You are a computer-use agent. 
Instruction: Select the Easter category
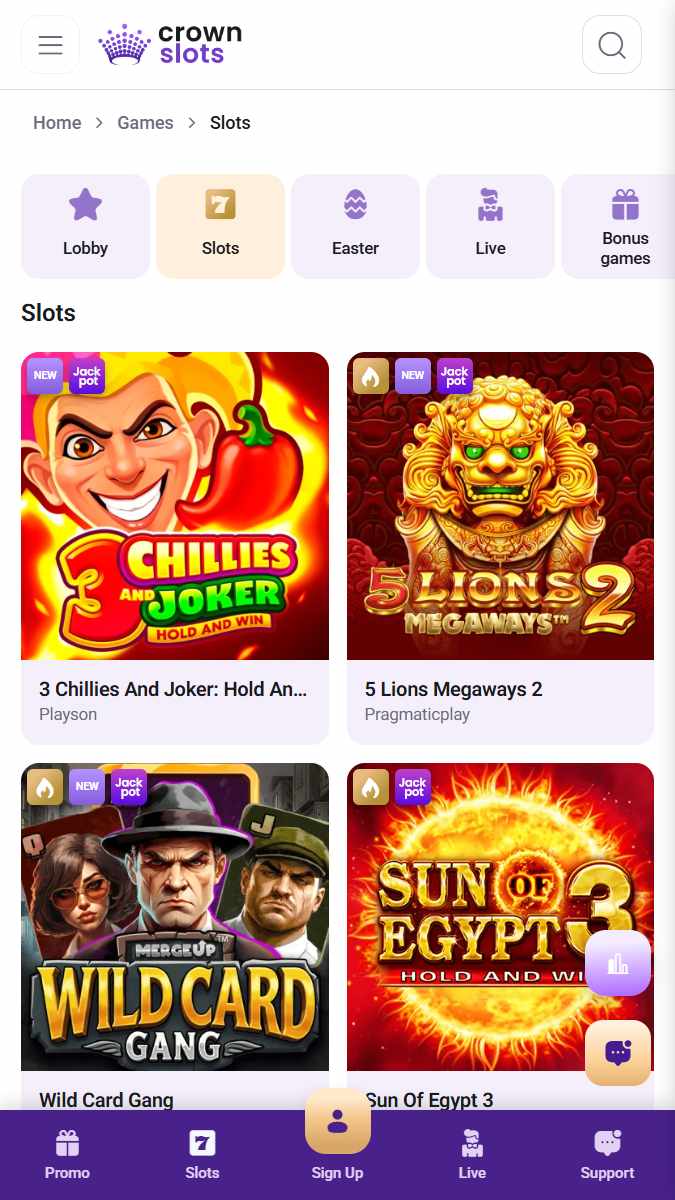tap(355, 226)
